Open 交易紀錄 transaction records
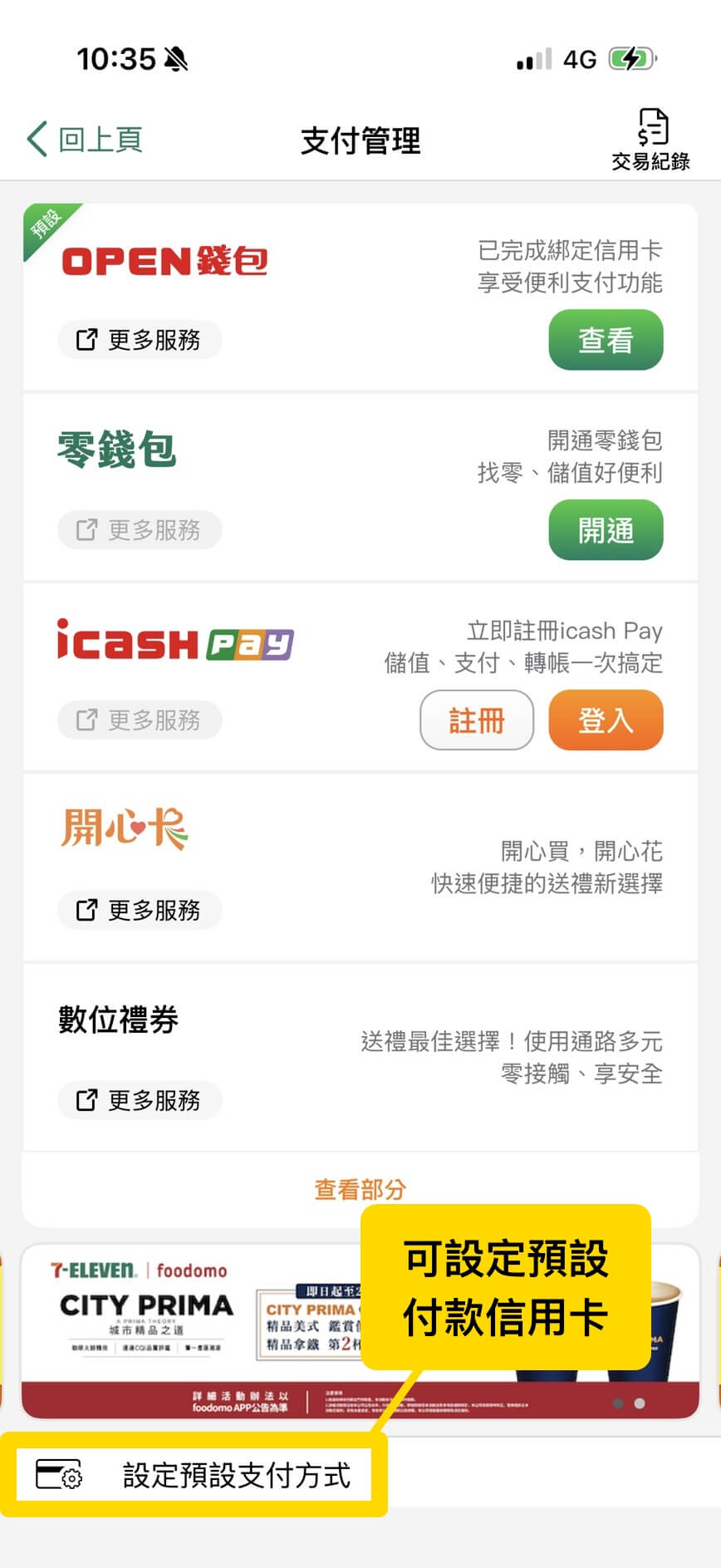The width and height of the screenshot is (721, 1568). tap(651, 140)
